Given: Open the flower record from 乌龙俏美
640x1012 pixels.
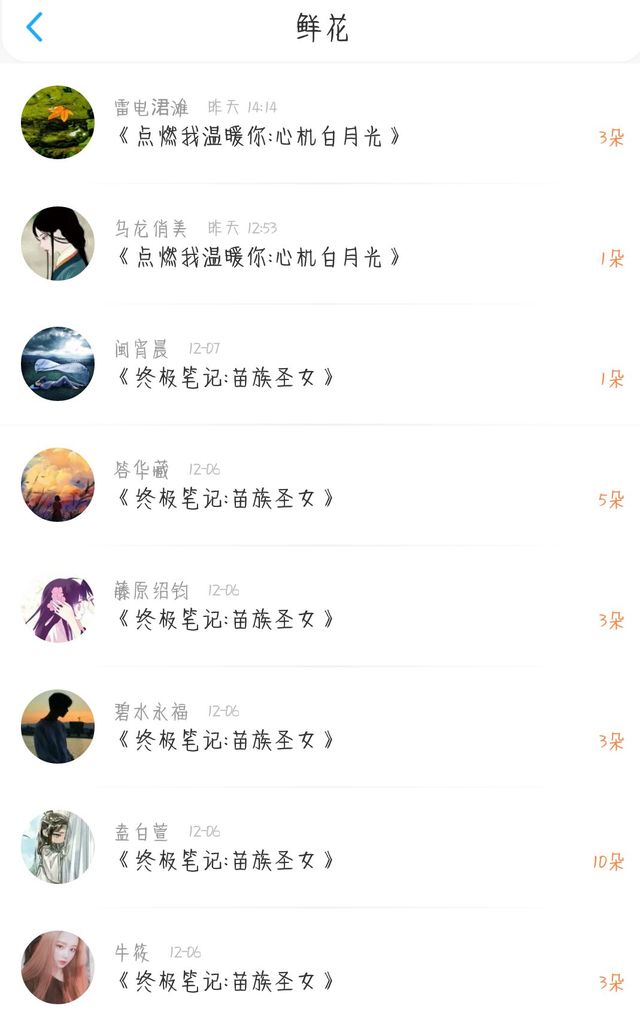Looking at the screenshot, I should [x=320, y=244].
